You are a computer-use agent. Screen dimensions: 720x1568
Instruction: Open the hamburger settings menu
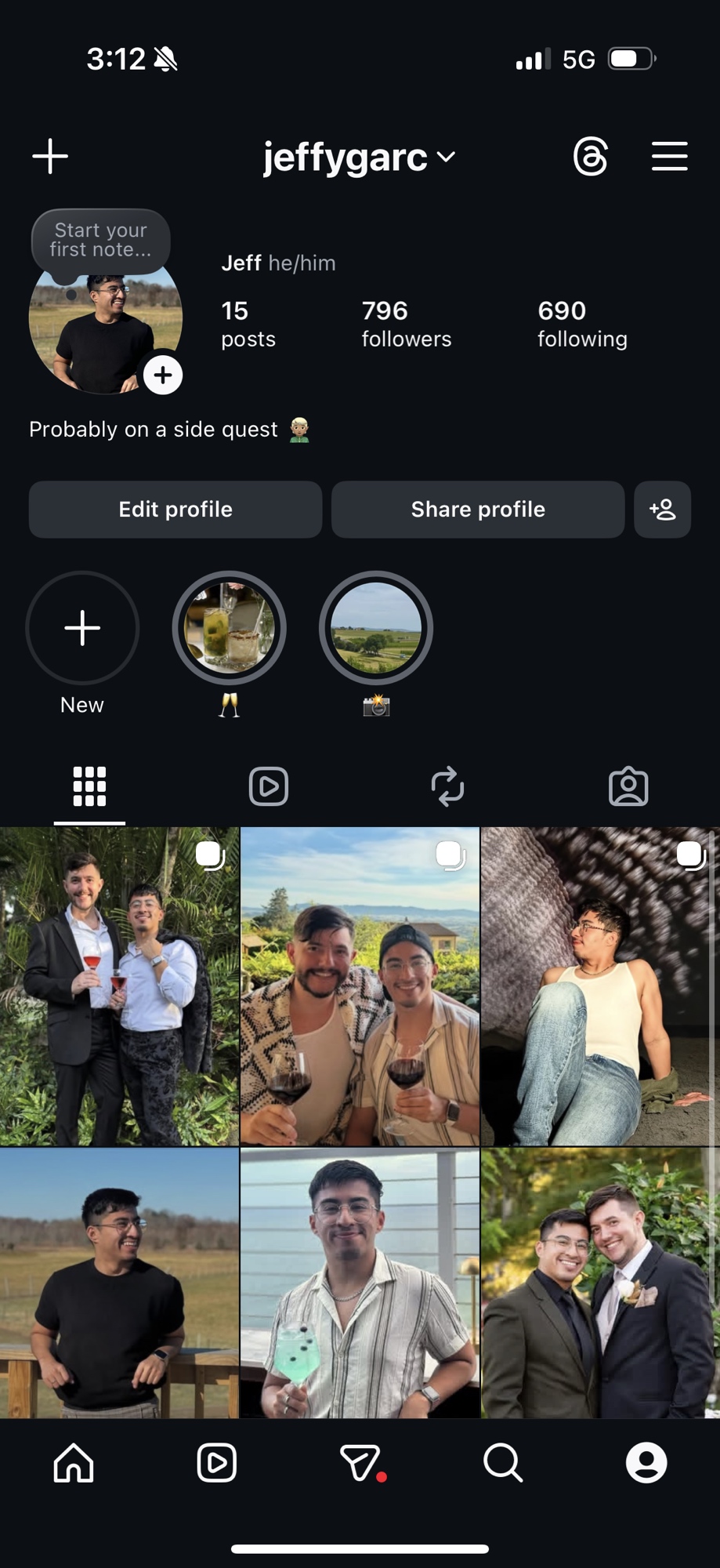(x=669, y=157)
